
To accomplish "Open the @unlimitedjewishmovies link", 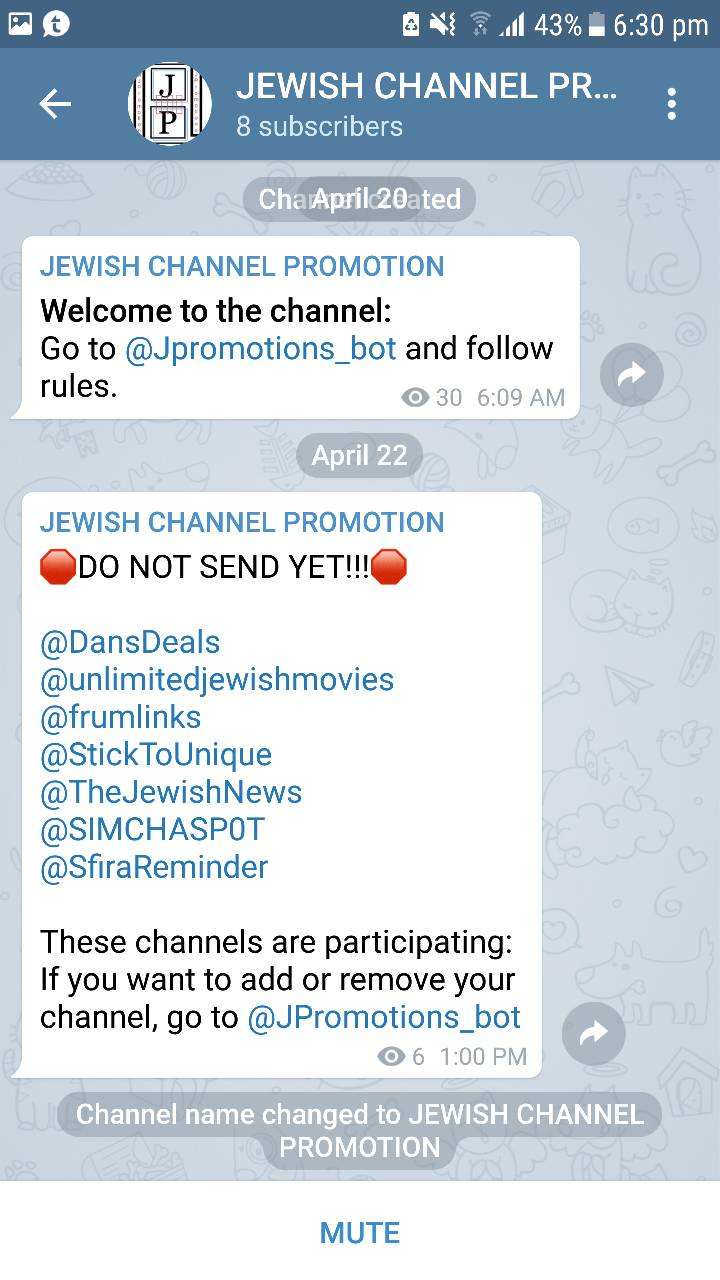I will pos(217,680).
